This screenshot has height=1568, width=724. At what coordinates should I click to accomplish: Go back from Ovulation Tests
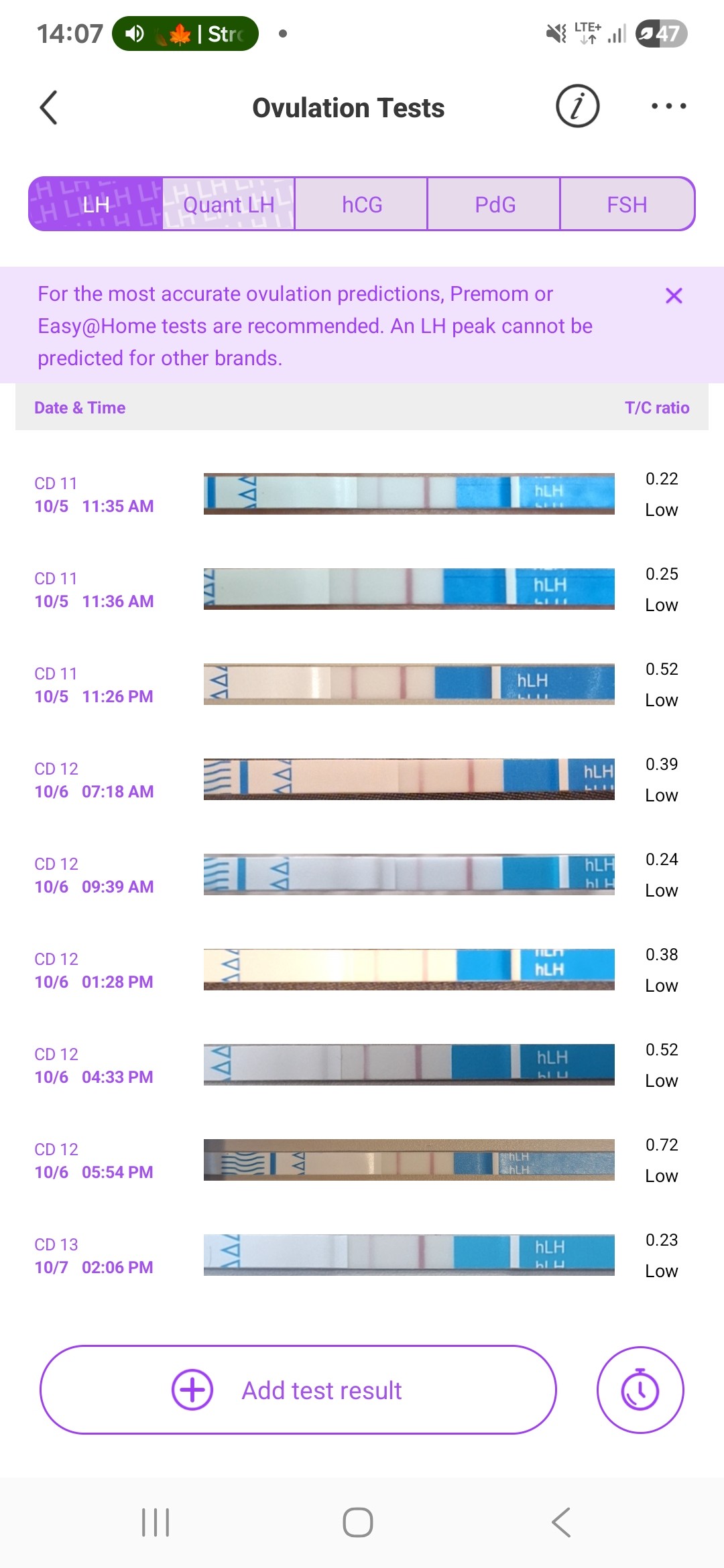[x=48, y=108]
